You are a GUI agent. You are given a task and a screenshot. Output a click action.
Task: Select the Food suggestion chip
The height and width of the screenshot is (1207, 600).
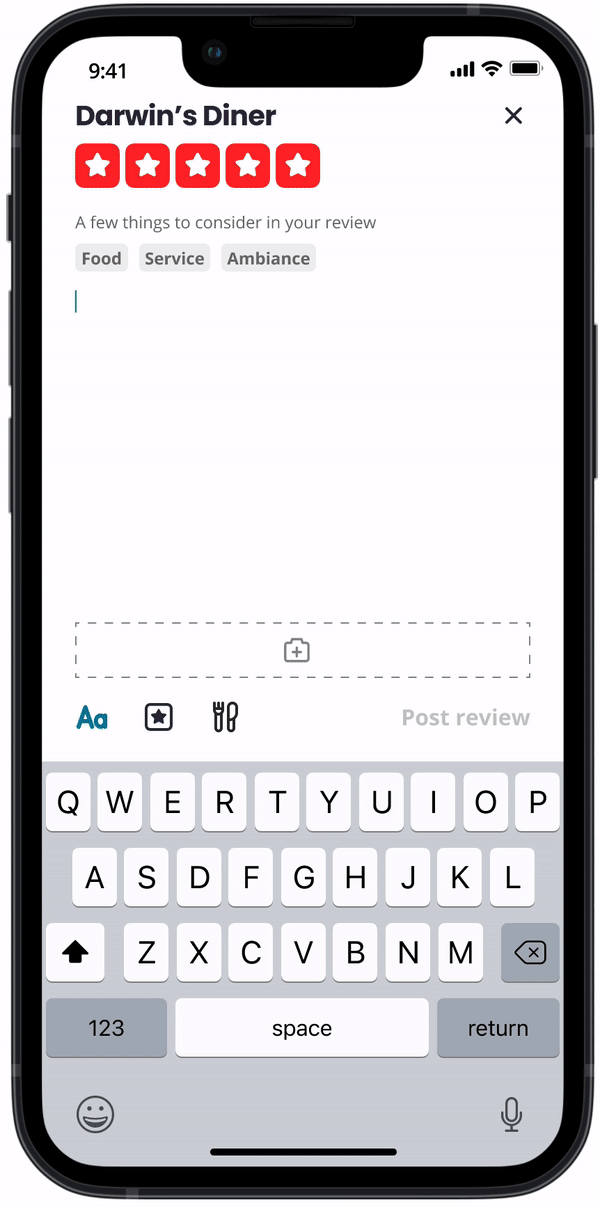[101, 258]
